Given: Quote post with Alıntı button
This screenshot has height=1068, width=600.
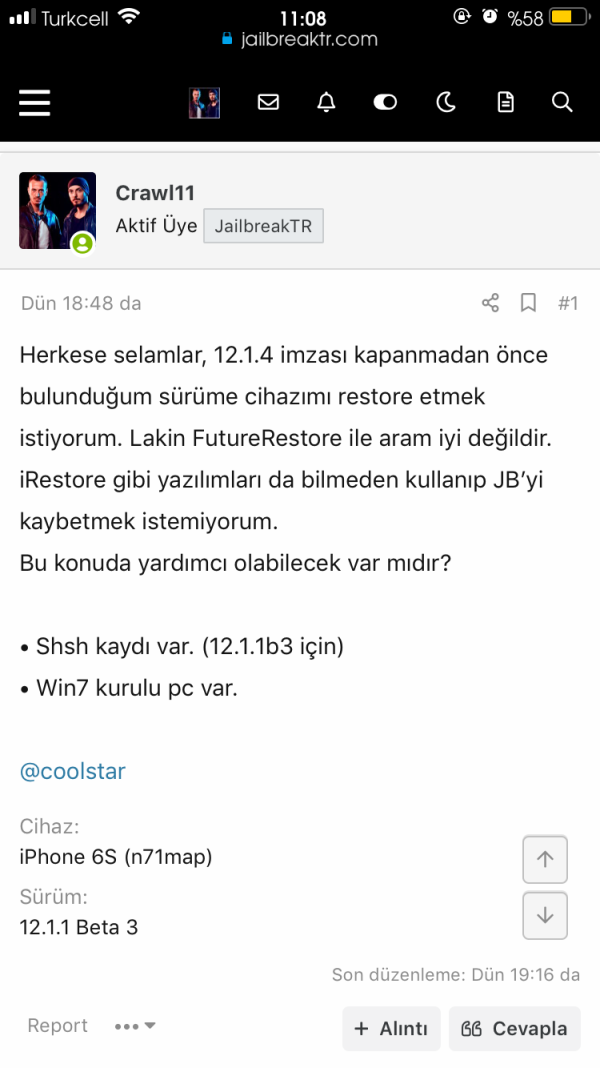Looking at the screenshot, I should pyautogui.click(x=391, y=1029).
